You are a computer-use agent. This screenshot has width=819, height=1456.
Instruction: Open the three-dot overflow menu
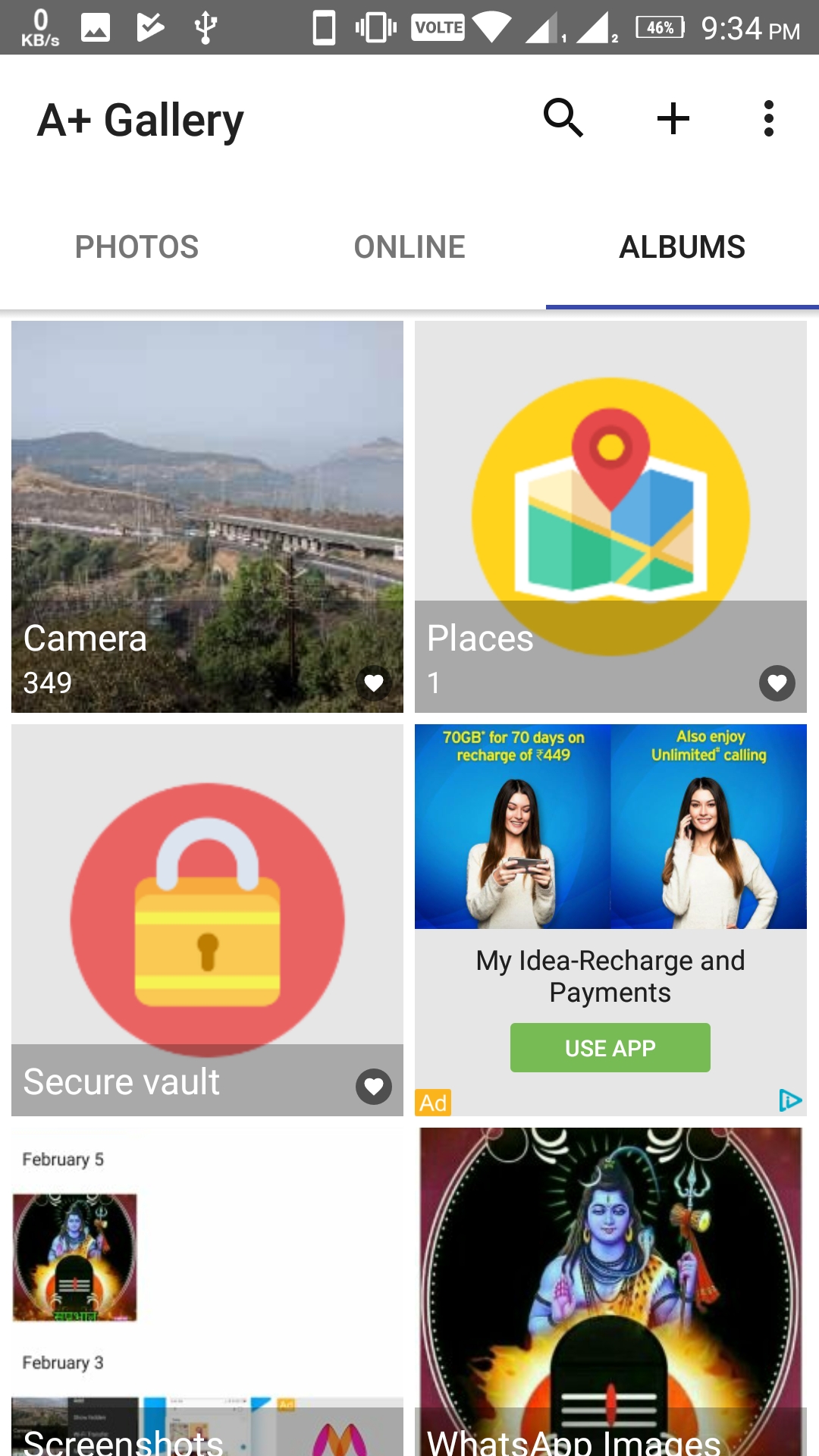(768, 118)
